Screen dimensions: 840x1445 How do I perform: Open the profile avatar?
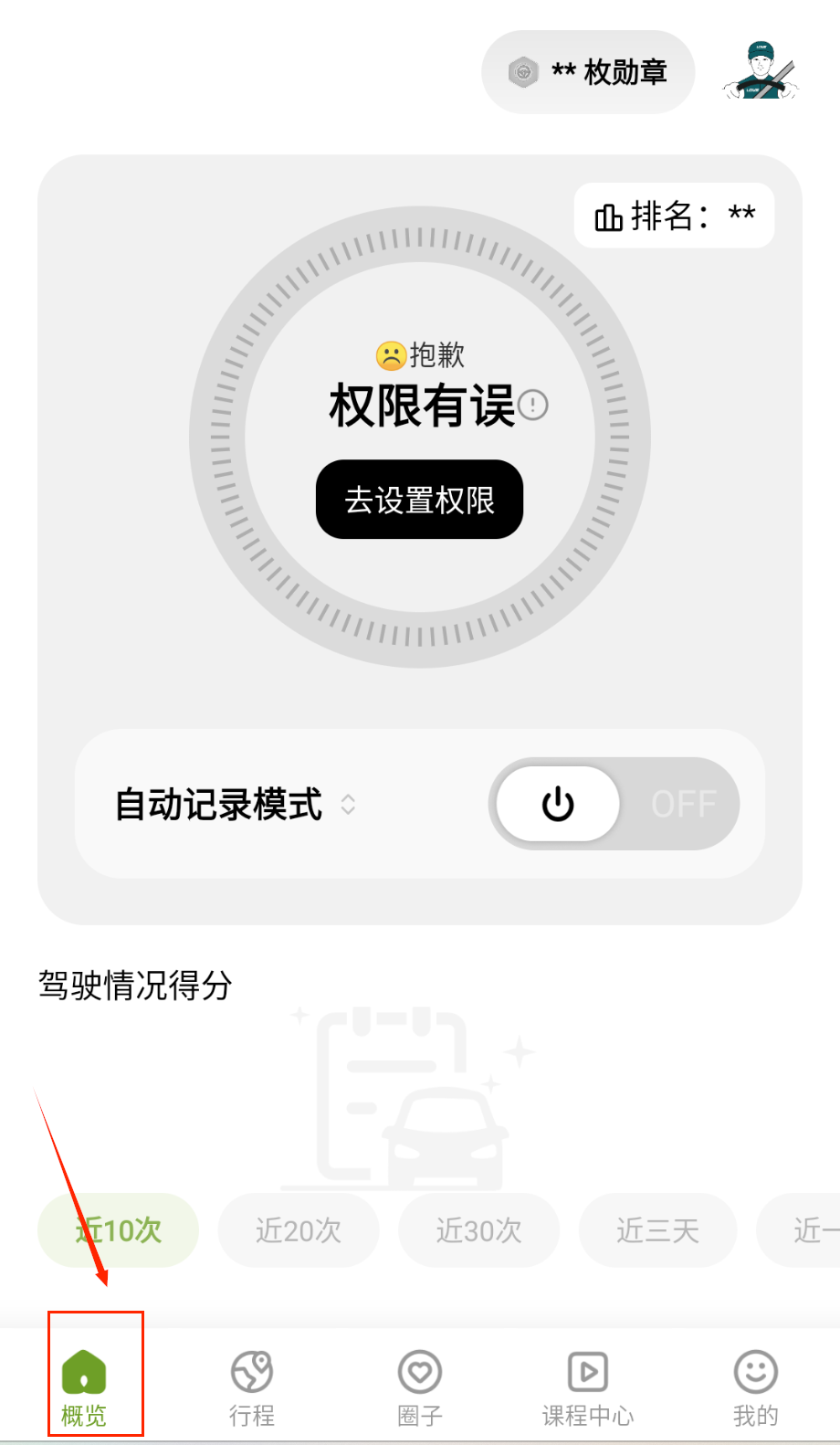point(761,70)
